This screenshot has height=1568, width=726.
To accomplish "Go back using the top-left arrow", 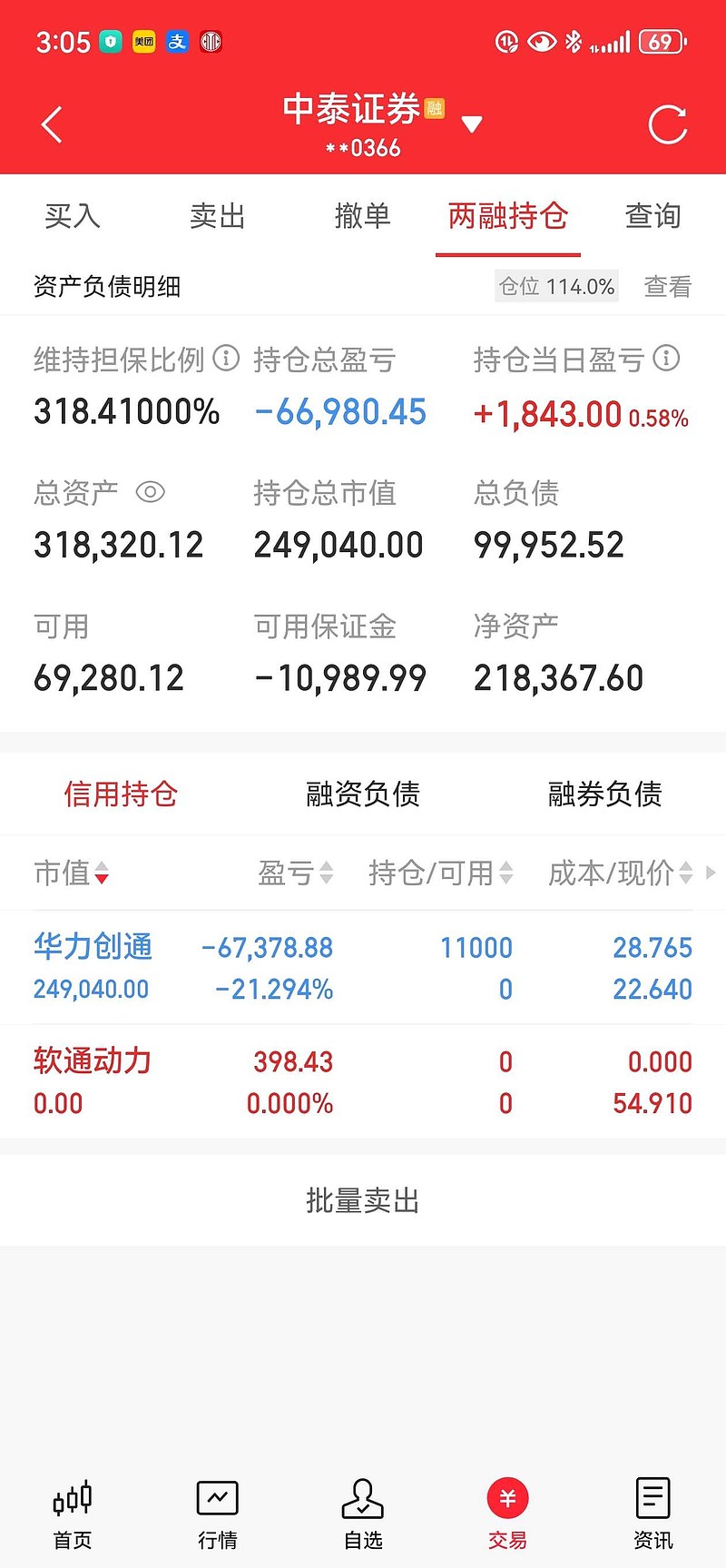I will [x=52, y=124].
